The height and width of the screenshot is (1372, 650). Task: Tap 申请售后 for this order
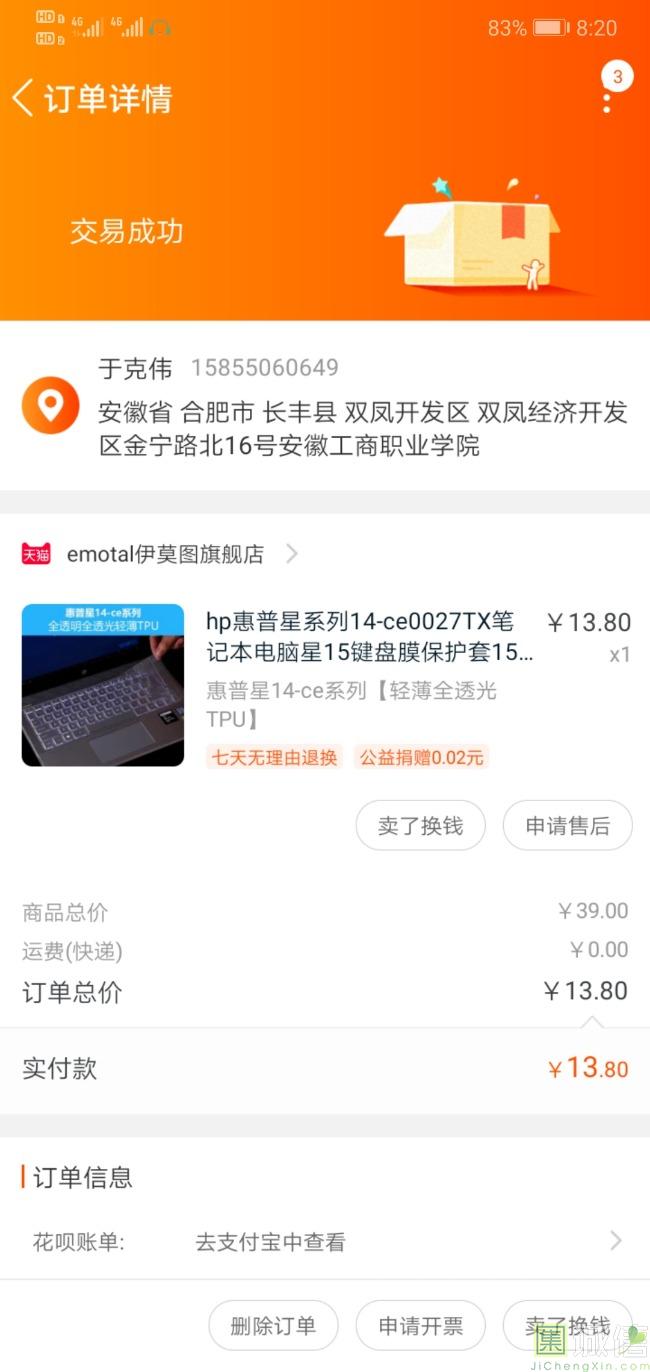pyautogui.click(x=567, y=826)
